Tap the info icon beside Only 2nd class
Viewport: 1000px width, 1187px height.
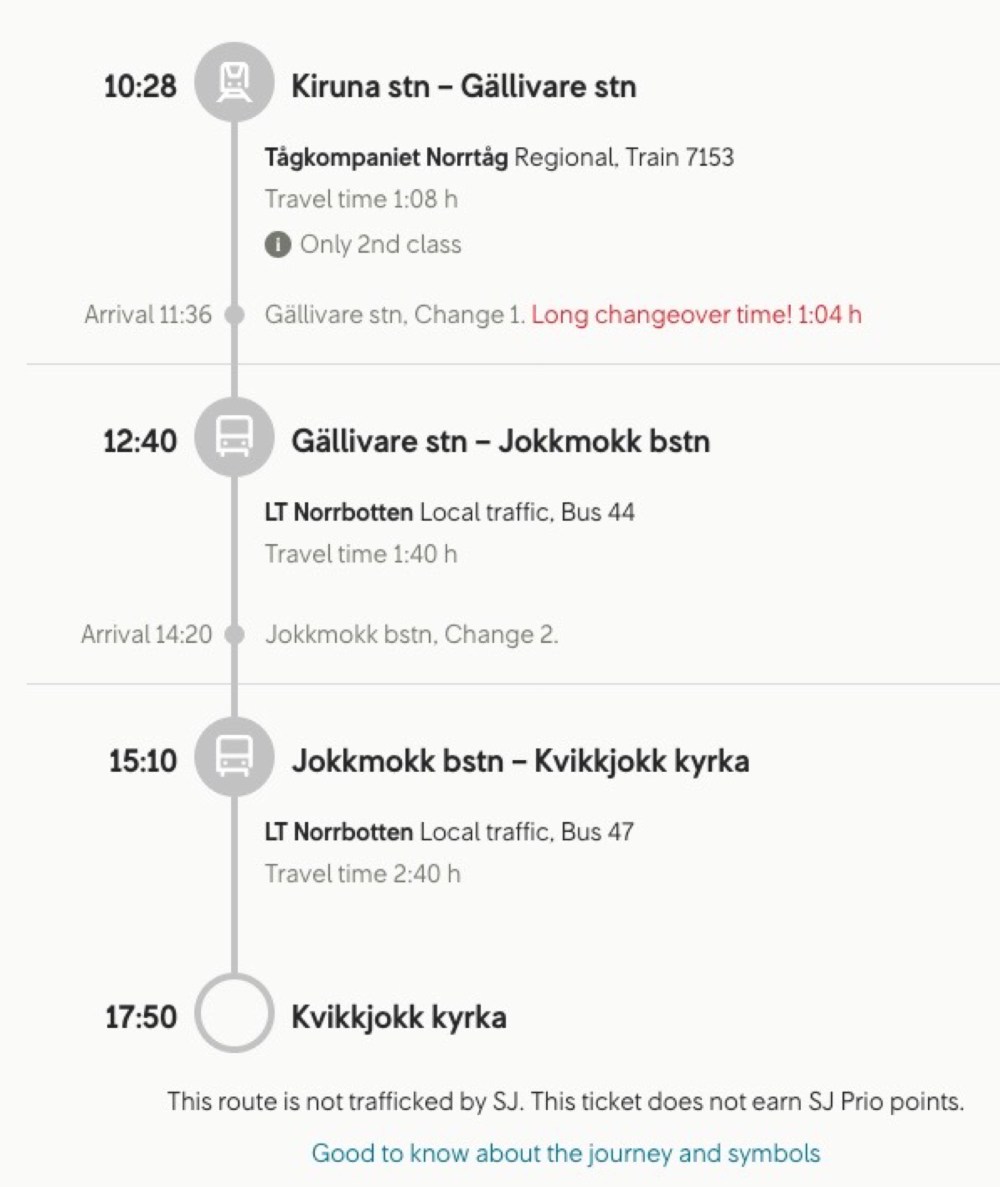278,245
